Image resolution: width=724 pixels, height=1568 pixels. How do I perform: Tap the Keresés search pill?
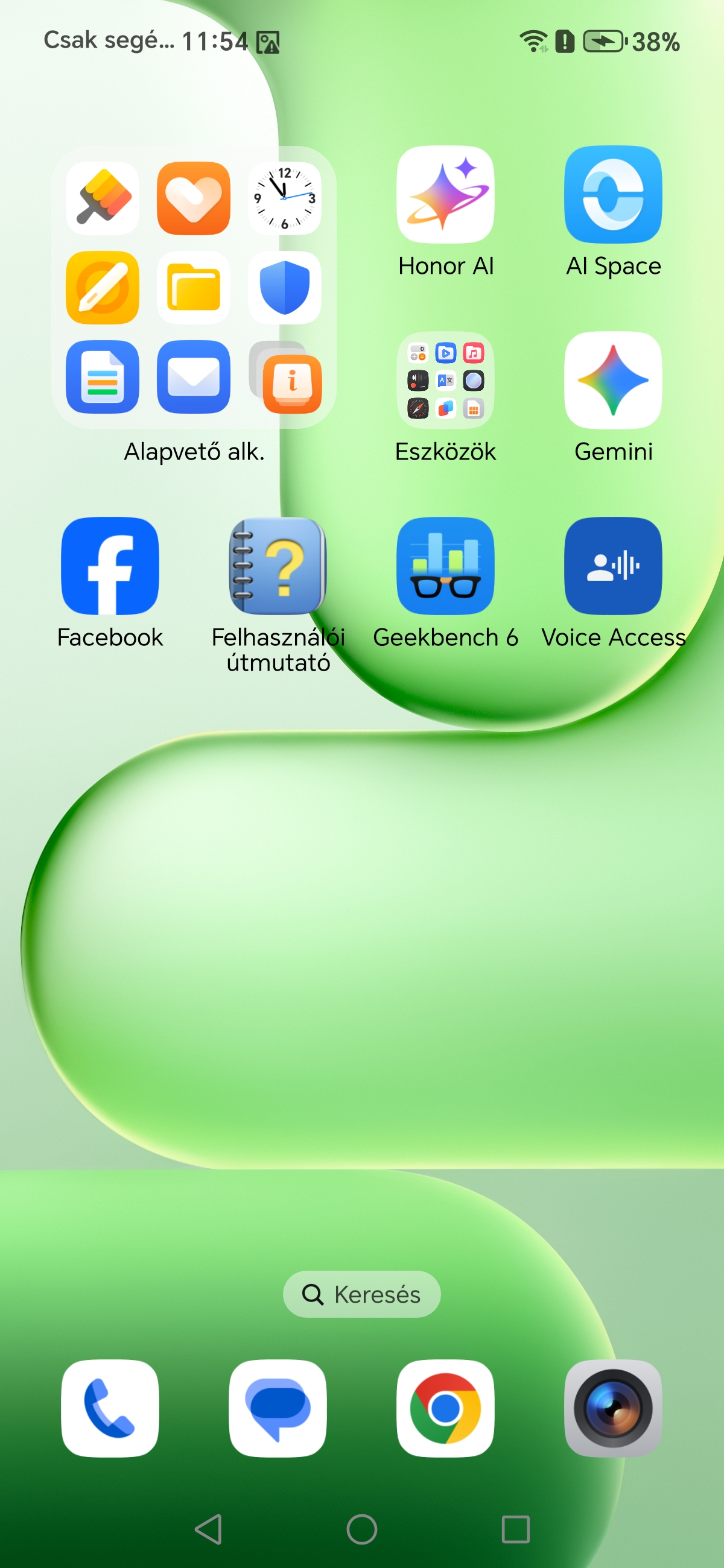point(361,1294)
